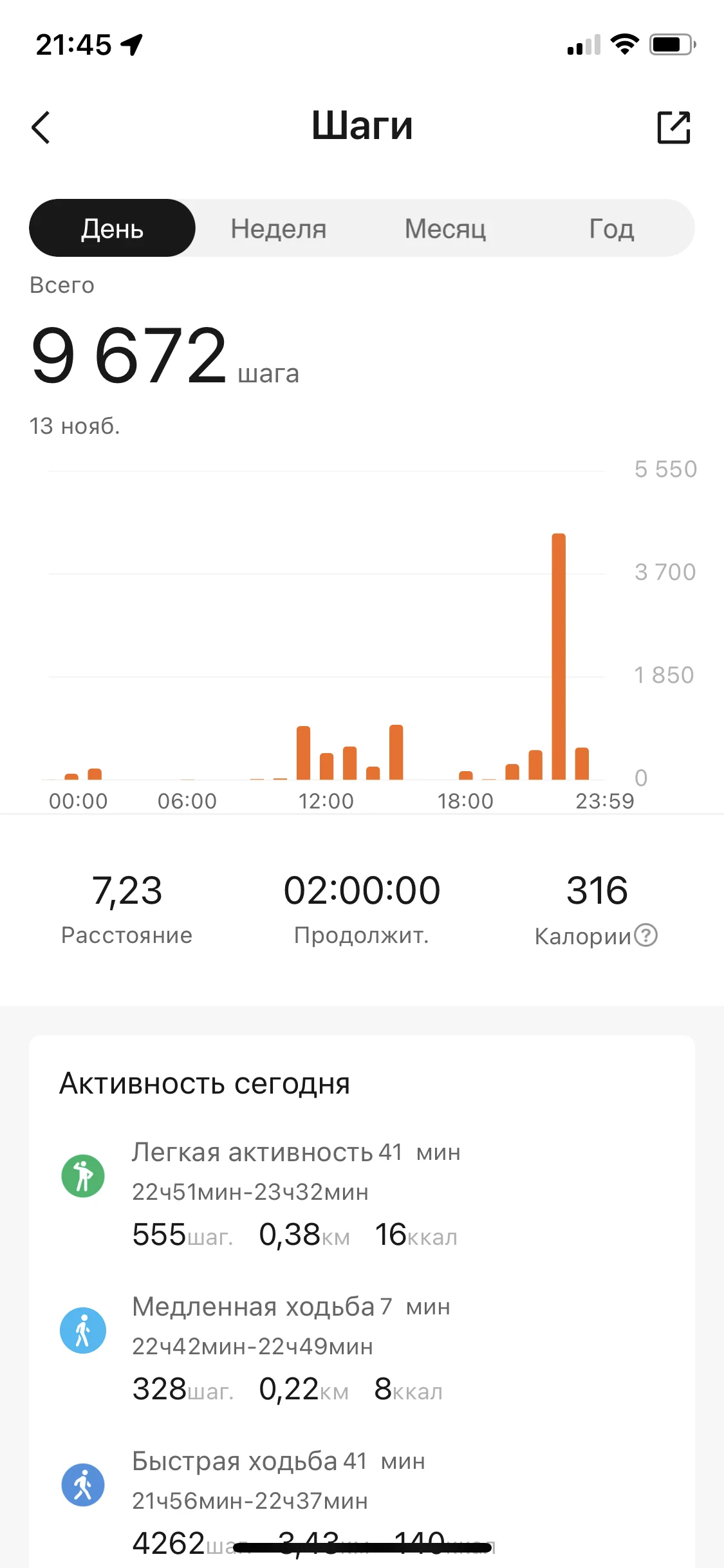Viewport: 724px width, 1568px height.
Task: Open the Калории help question mark
Action: [x=645, y=935]
